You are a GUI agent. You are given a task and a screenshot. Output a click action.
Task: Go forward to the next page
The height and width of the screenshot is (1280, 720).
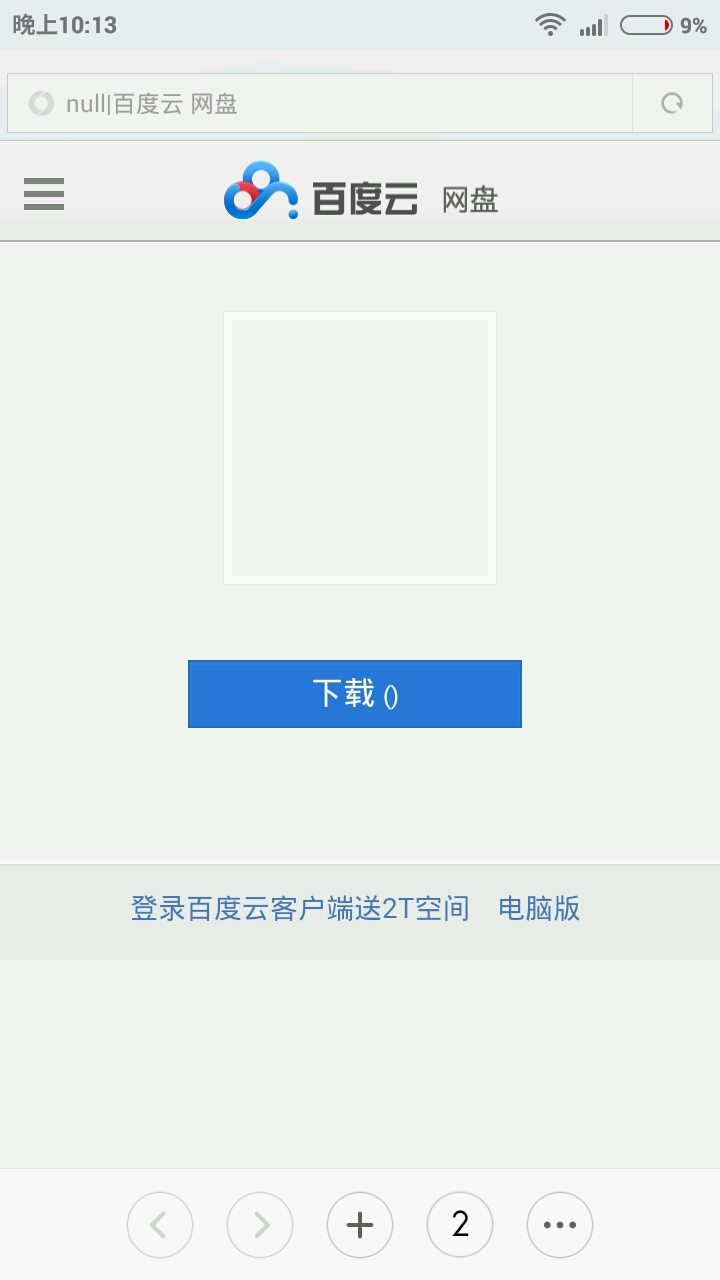click(260, 1225)
